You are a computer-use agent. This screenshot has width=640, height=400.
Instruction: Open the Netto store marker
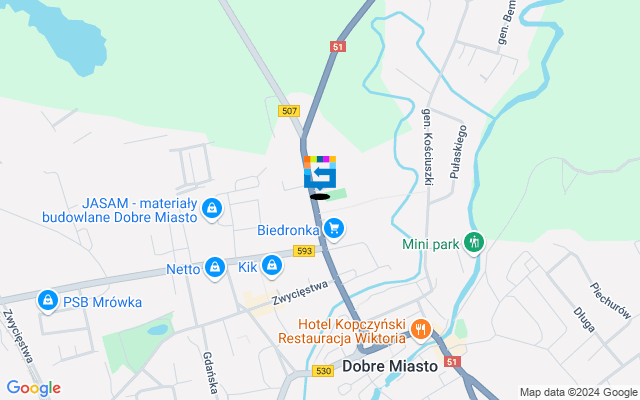(214, 267)
